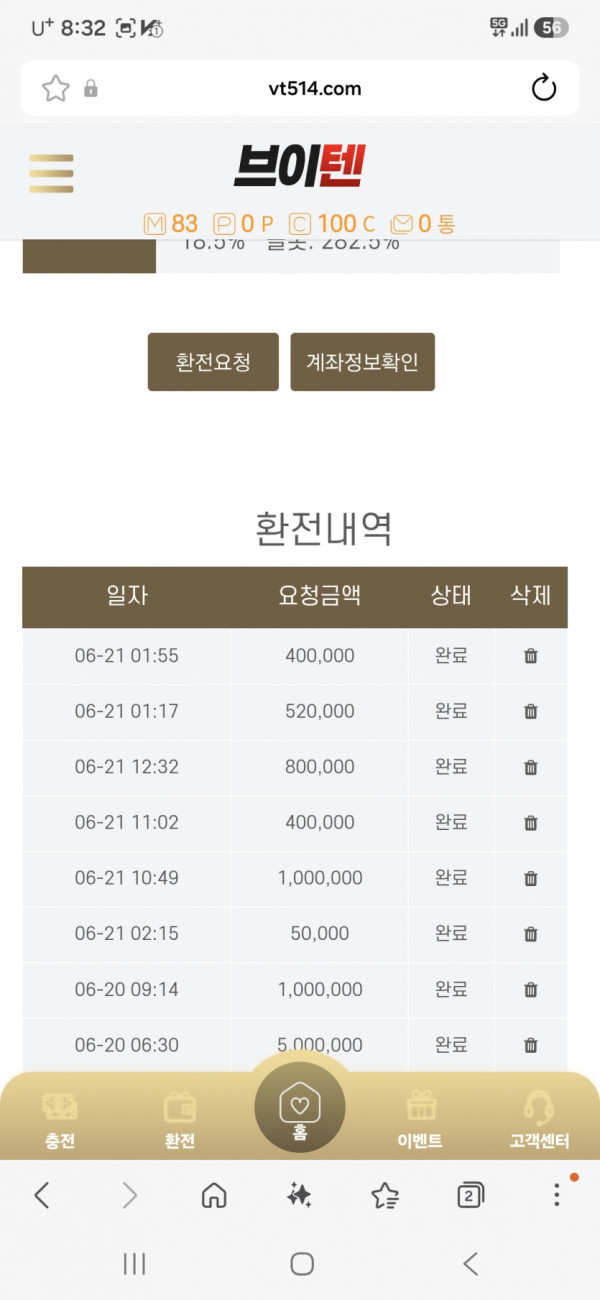Viewport: 600px width, 1300px height.
Task: Go to the 환전 tab
Action: [180, 1120]
